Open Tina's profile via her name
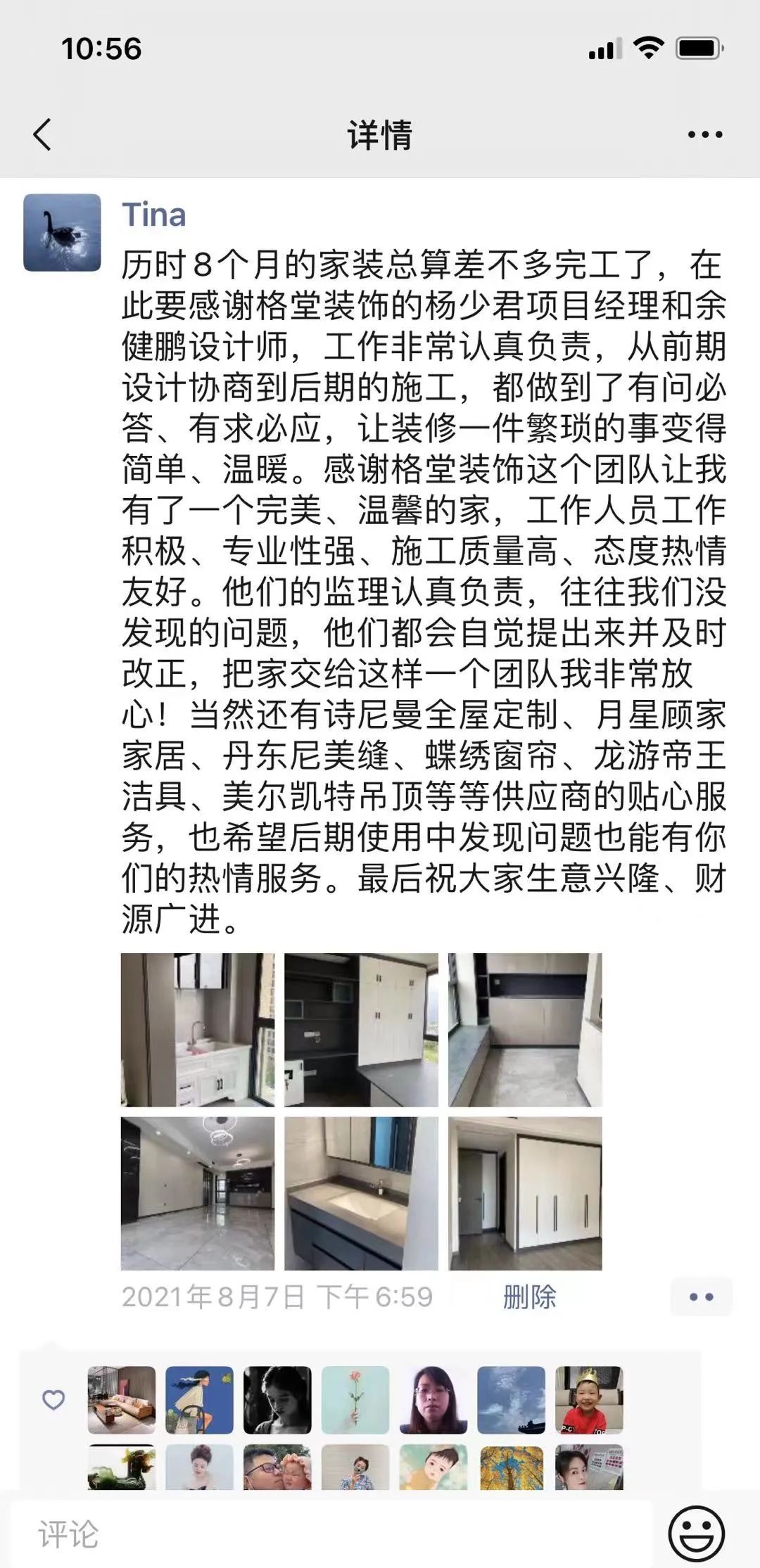Screen dimensions: 760x1568 pos(154,215)
